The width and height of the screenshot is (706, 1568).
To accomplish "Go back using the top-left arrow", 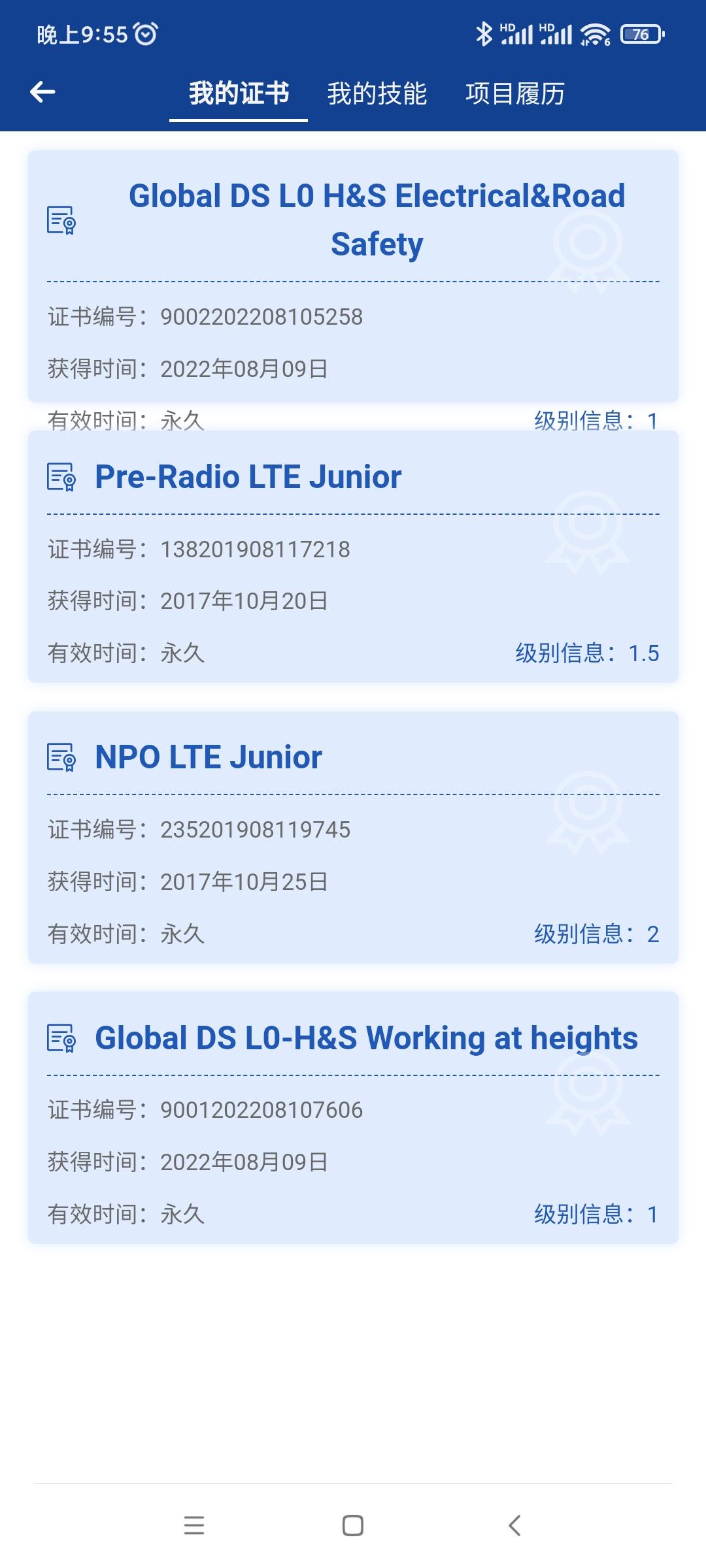I will click(x=42, y=92).
